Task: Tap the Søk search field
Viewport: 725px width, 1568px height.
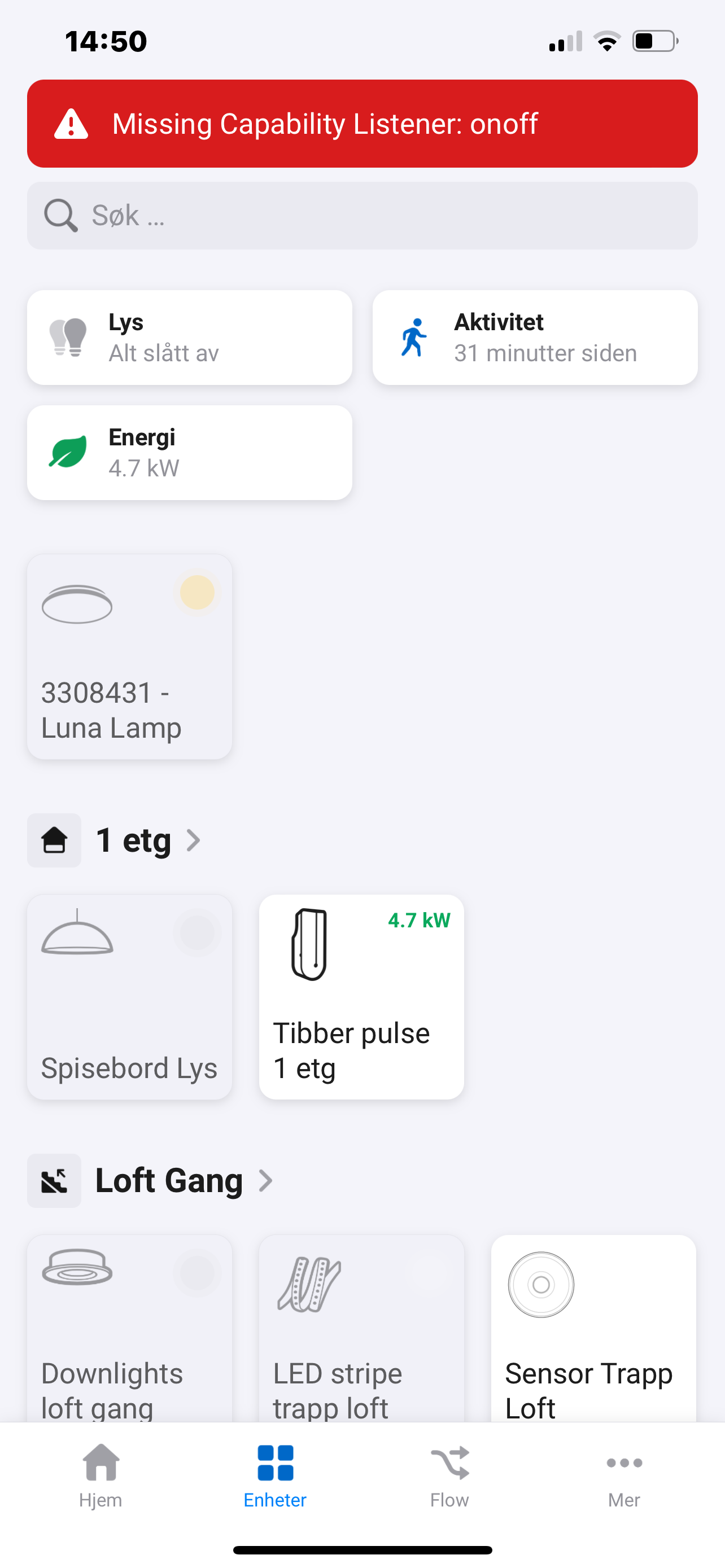Action: click(x=362, y=216)
